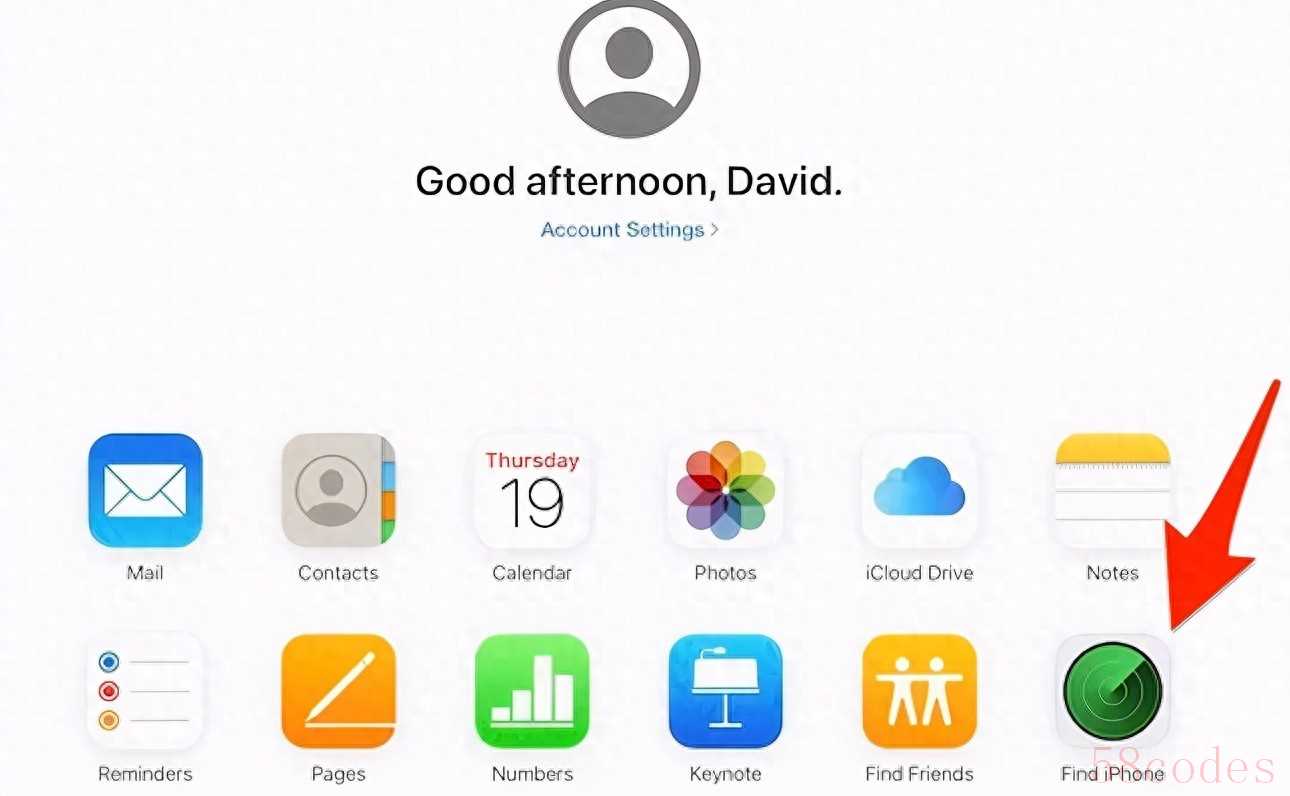Image resolution: width=1290 pixels, height=796 pixels.
Task: Open the Reminders app
Action: (145, 691)
